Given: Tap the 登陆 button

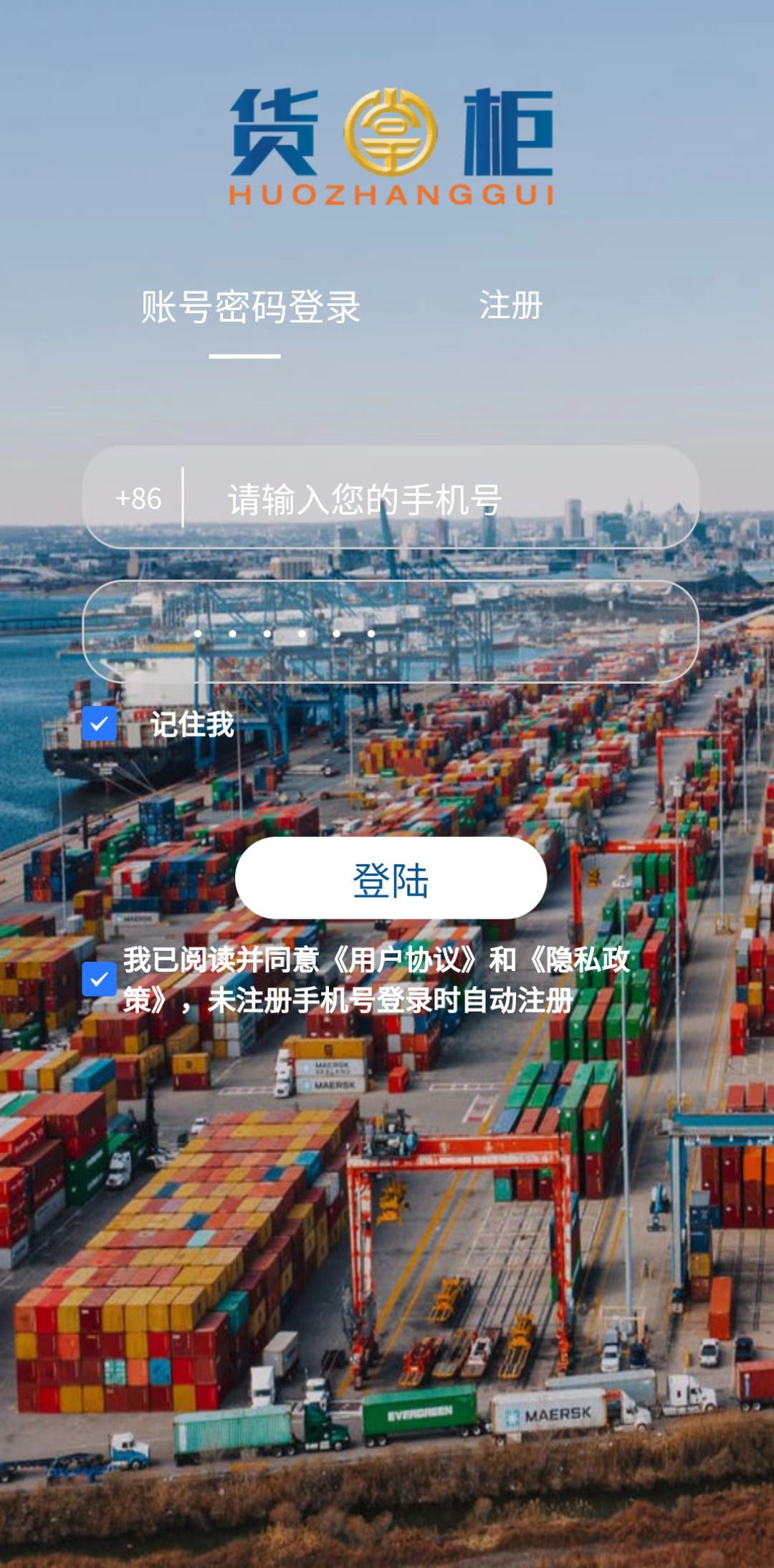Looking at the screenshot, I should click(391, 879).
